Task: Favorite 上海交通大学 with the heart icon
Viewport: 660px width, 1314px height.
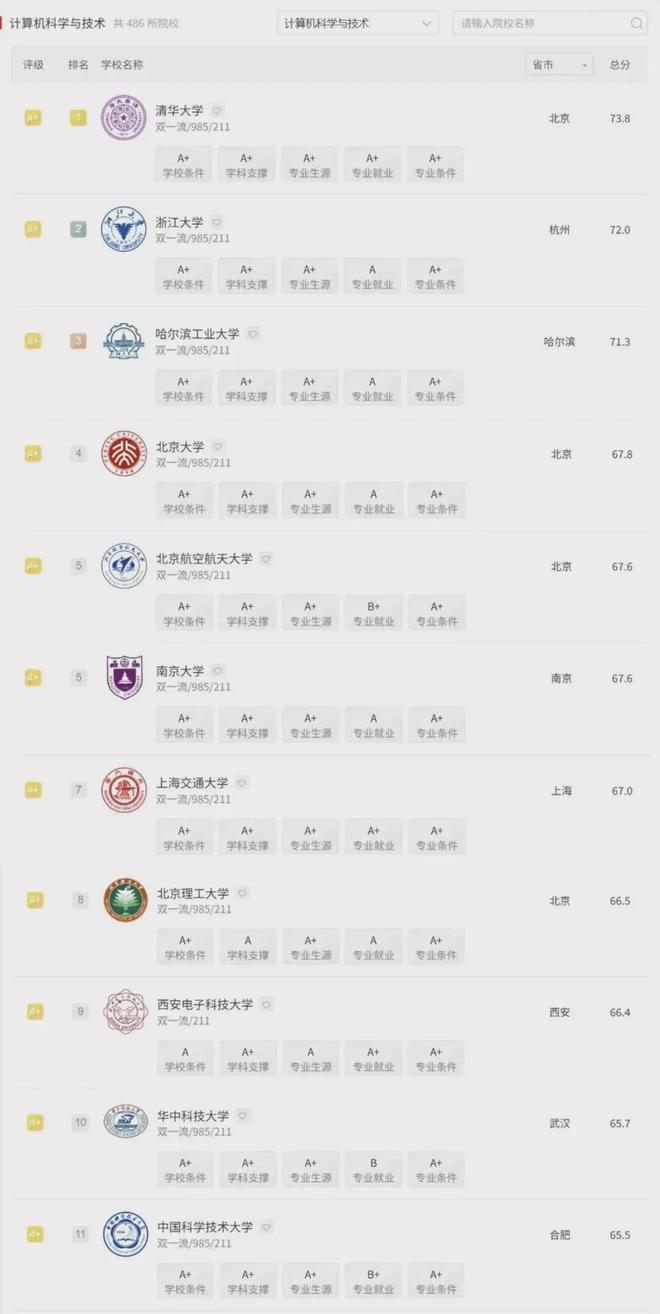Action: pos(241,783)
